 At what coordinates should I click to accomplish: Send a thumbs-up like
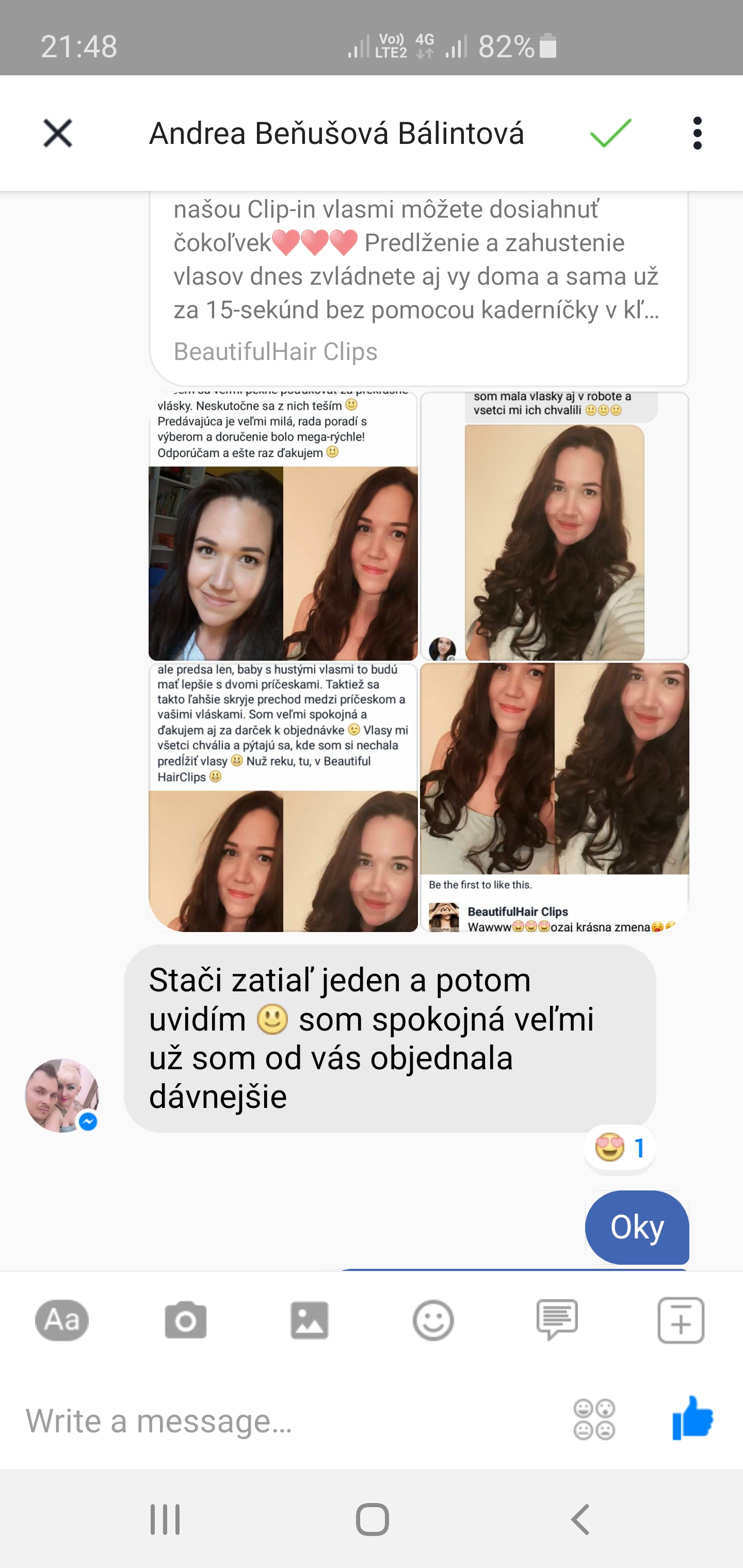[x=692, y=1418]
